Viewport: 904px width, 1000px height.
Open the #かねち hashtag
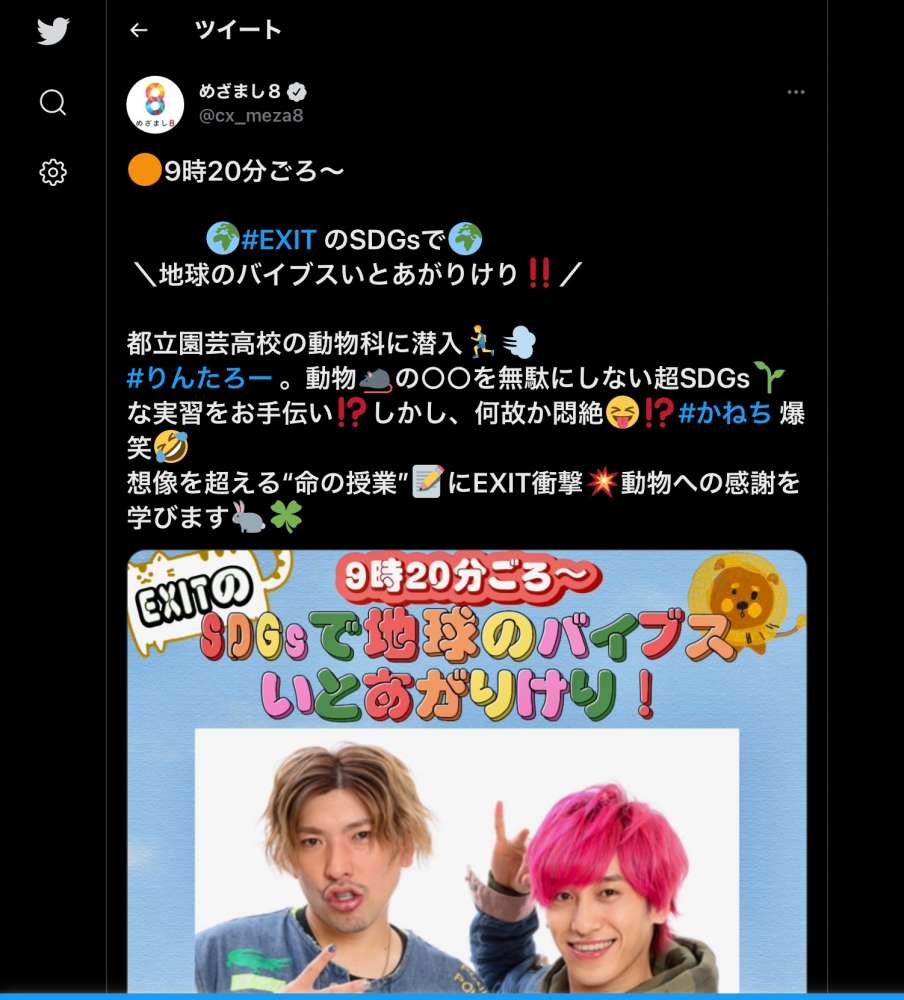724,412
